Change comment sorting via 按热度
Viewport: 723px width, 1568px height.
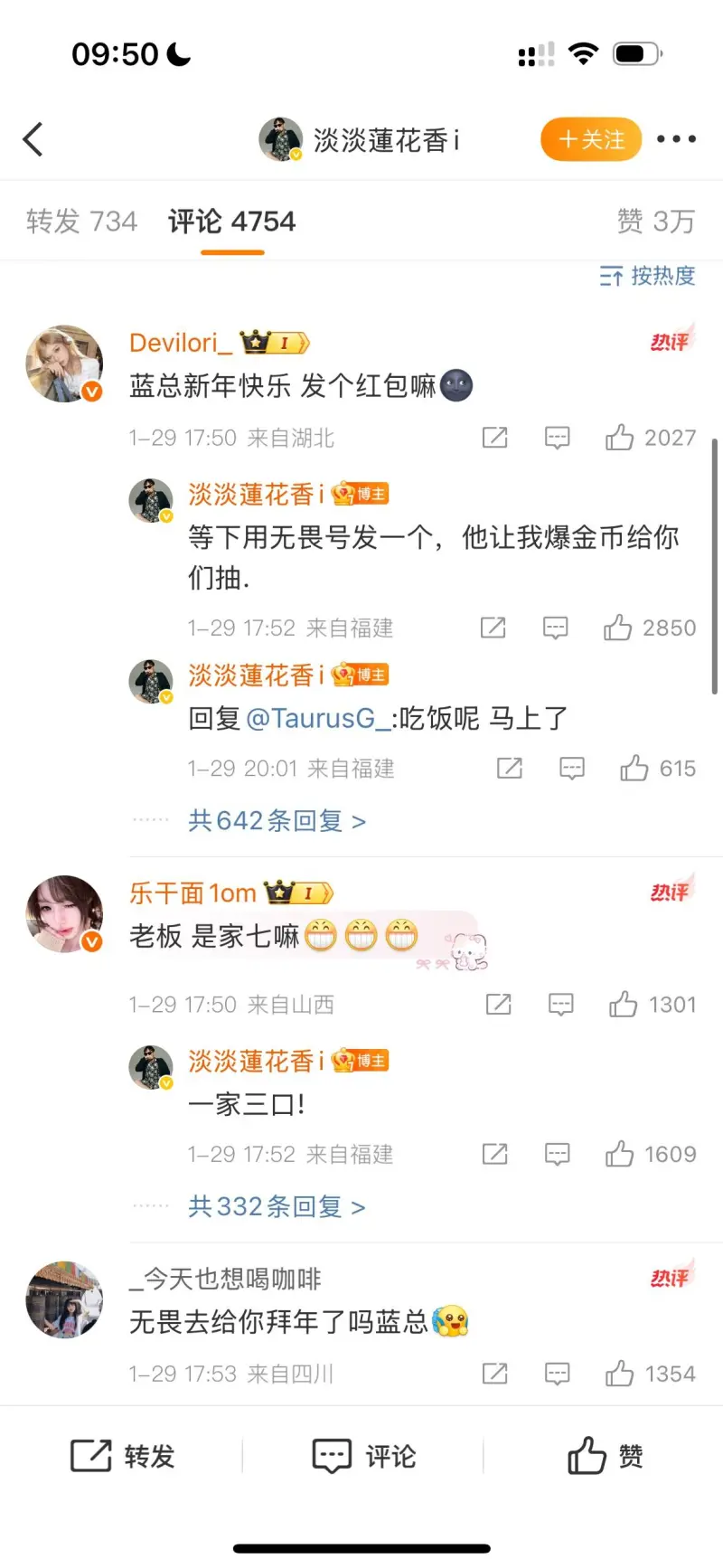coord(648,276)
